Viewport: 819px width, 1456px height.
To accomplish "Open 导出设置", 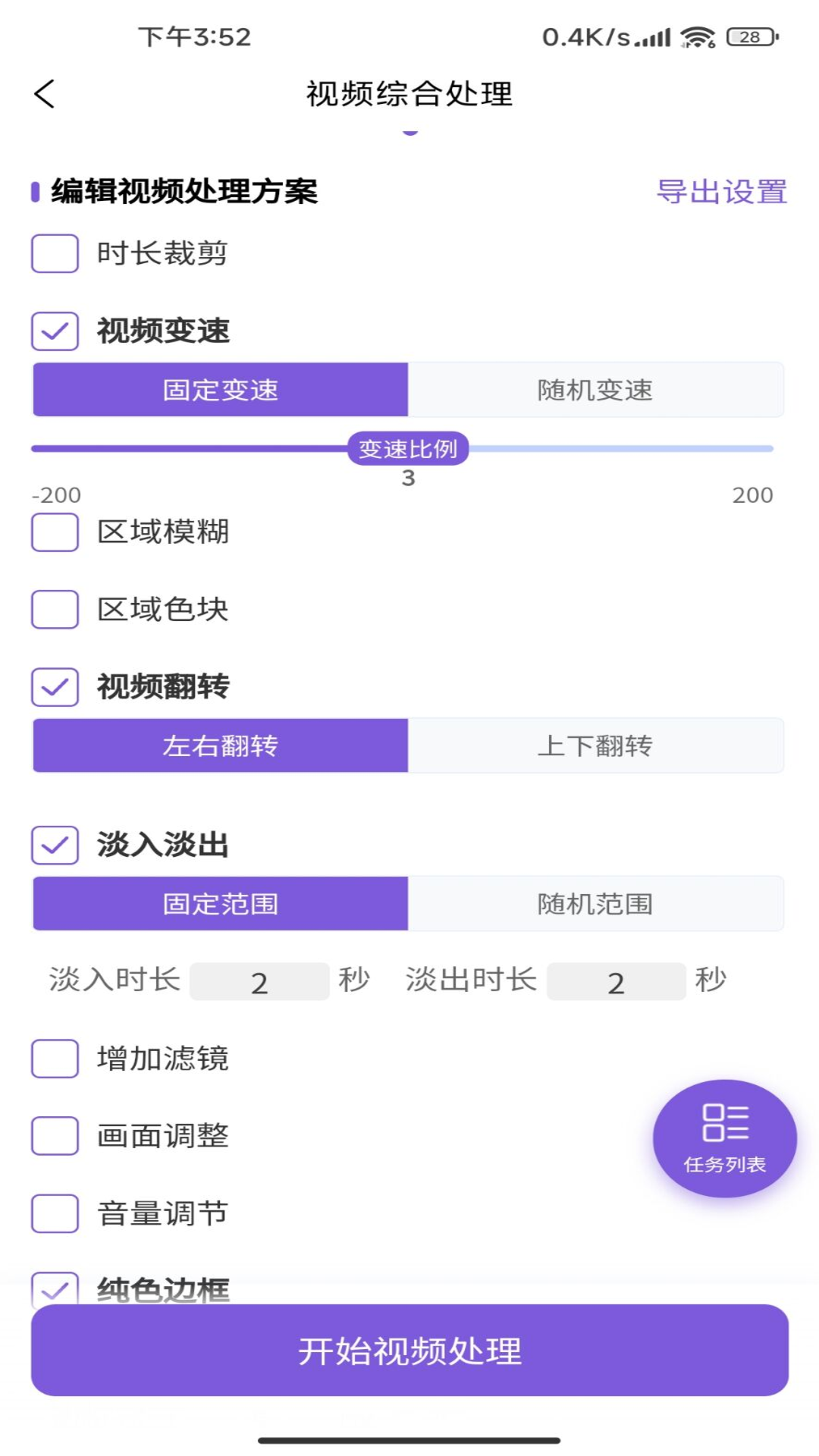I will tap(722, 193).
